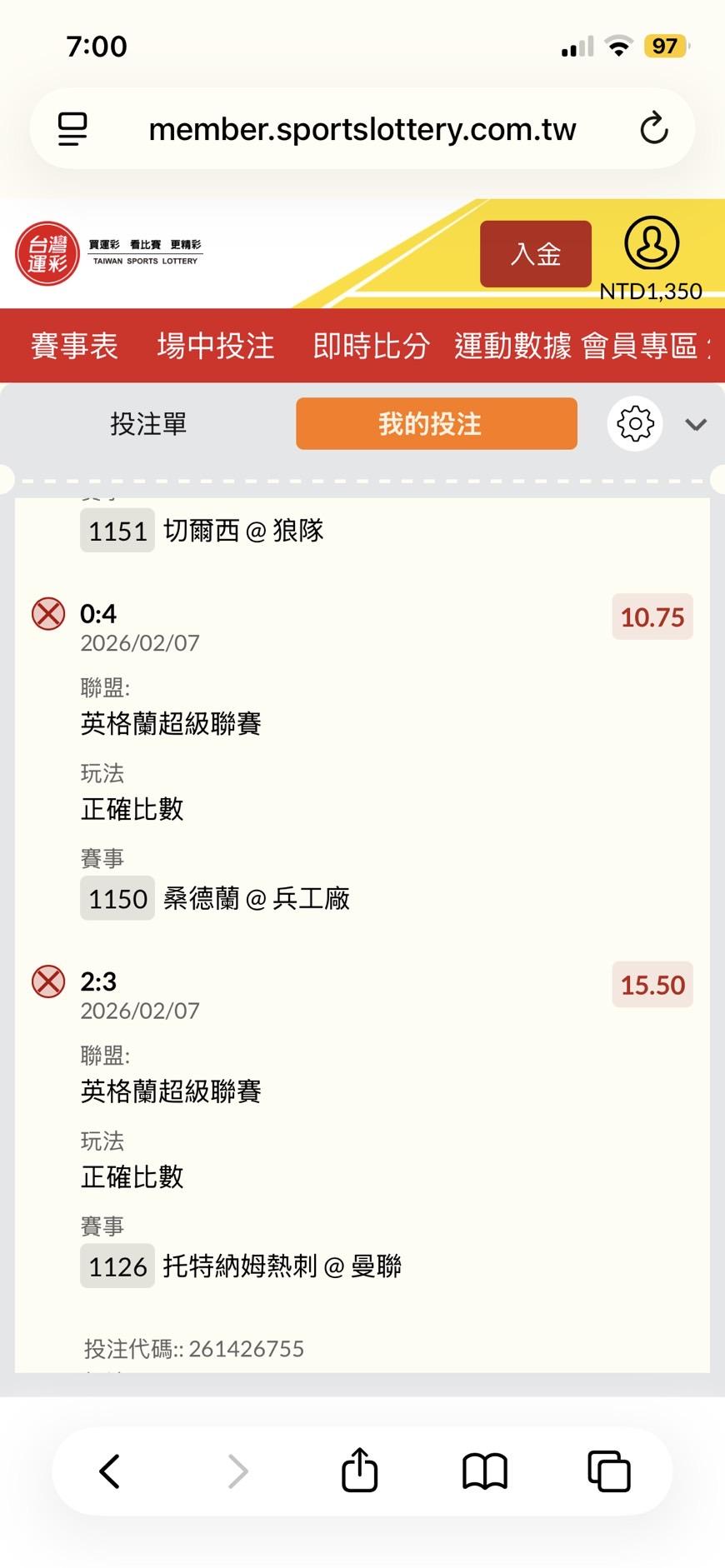Collapse the bet panel with the chevron
This screenshot has height=1568, width=725.
(696, 425)
